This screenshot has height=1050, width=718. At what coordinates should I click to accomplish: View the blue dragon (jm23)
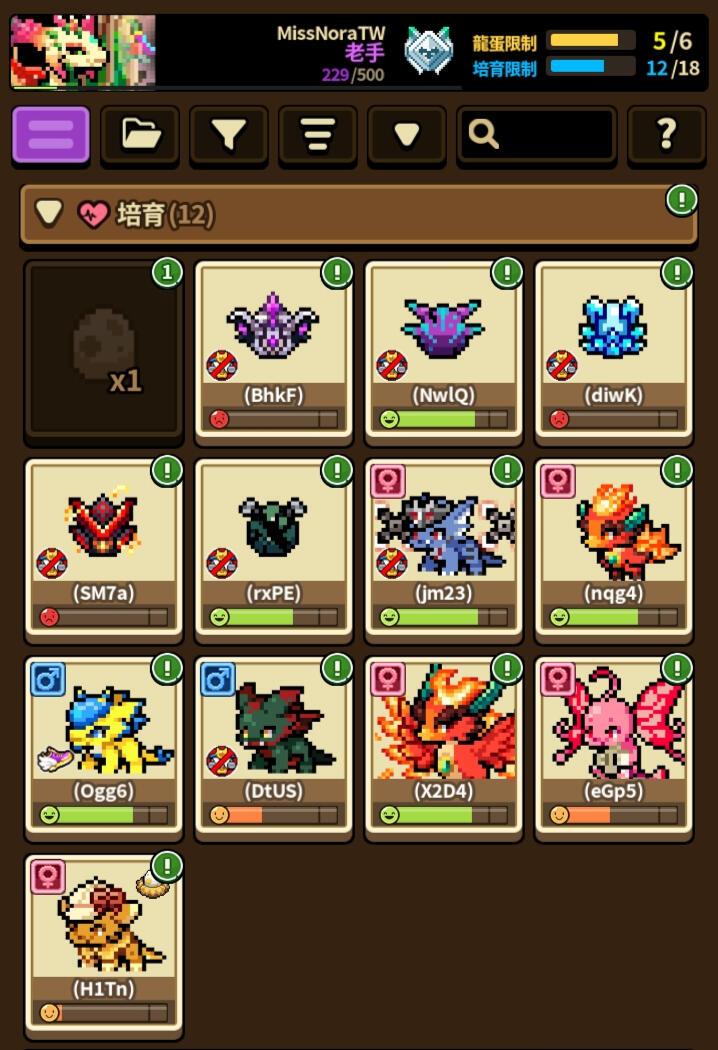444,545
